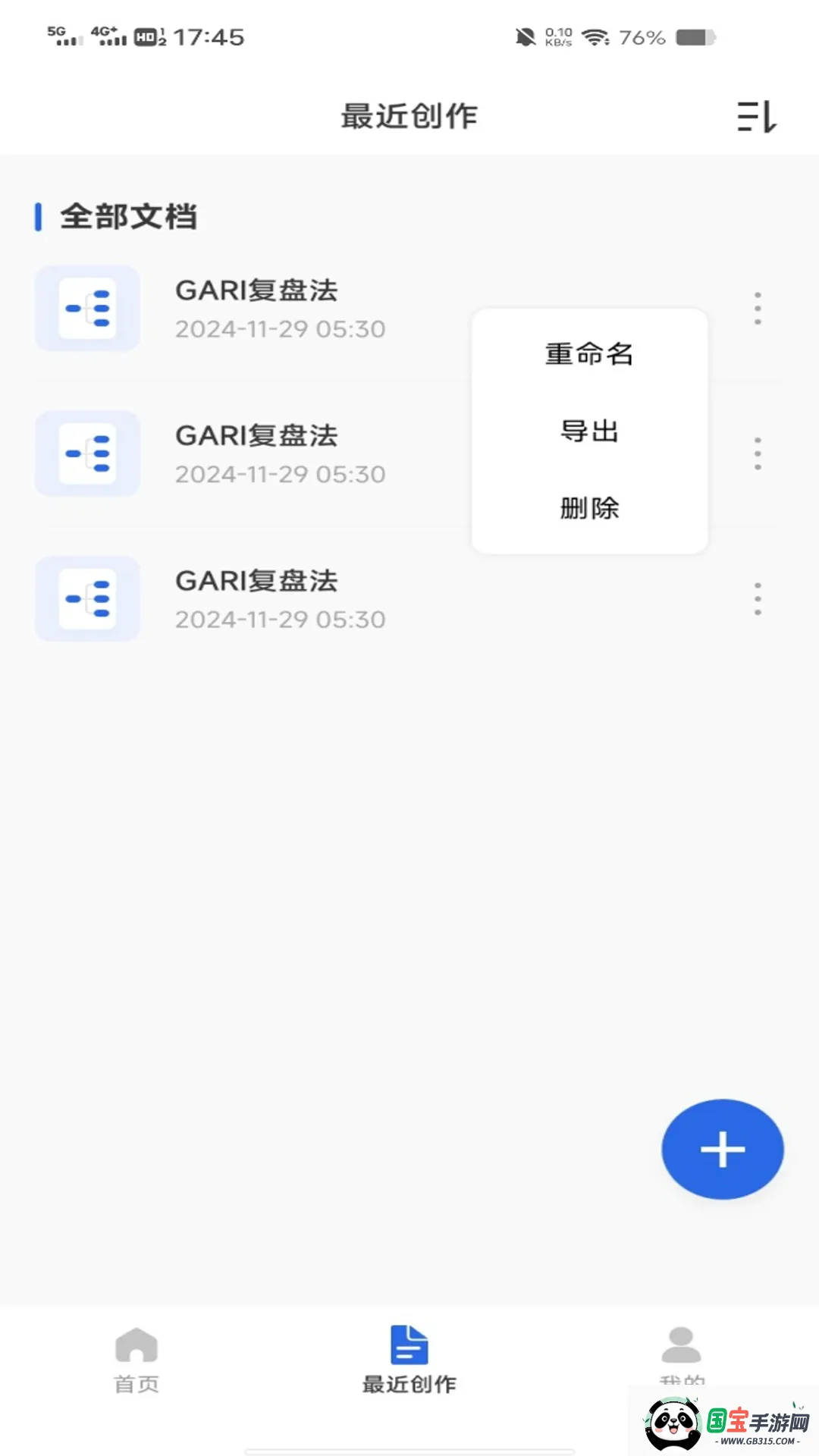
Task: Open the three-dot menu of the third document
Action: click(x=758, y=598)
